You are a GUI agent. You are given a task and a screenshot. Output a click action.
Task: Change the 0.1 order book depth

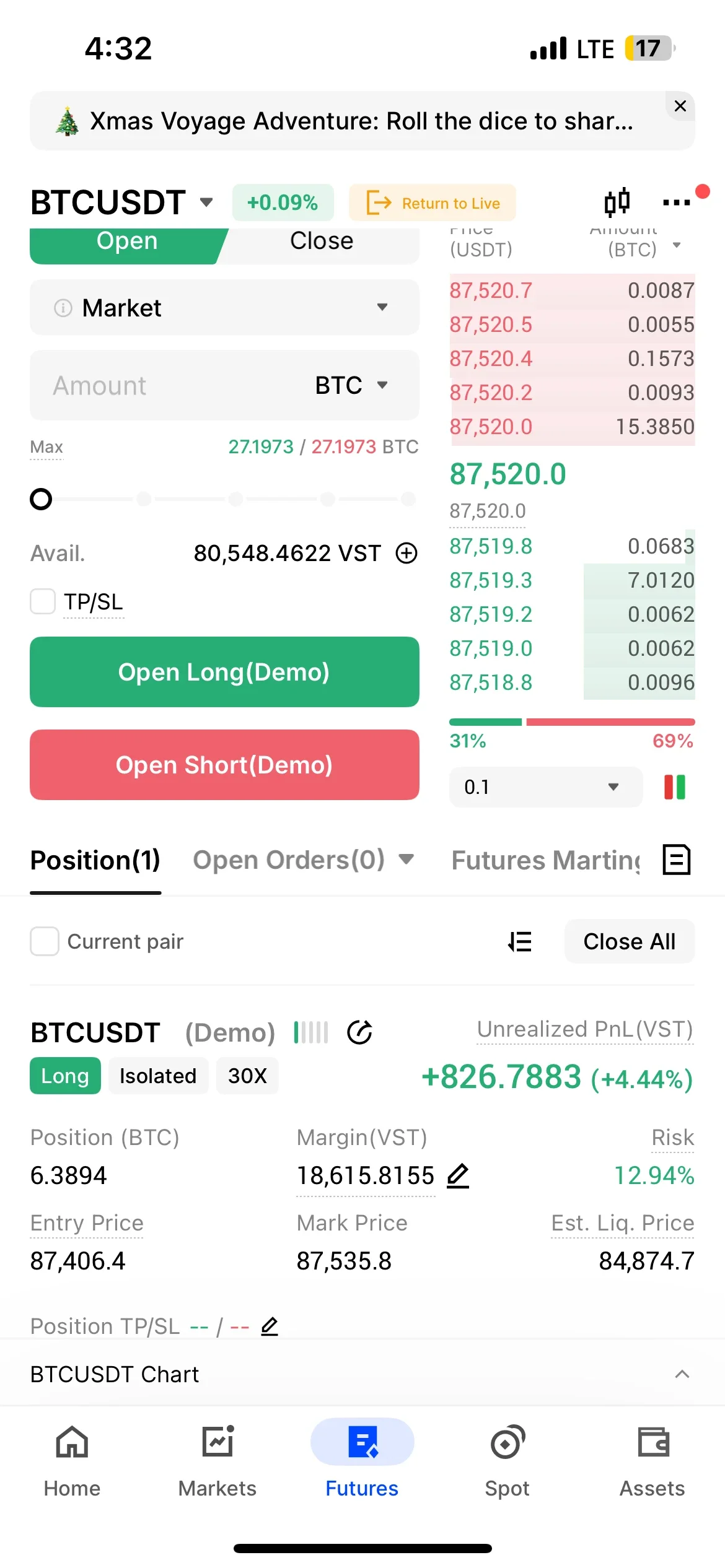tap(545, 787)
